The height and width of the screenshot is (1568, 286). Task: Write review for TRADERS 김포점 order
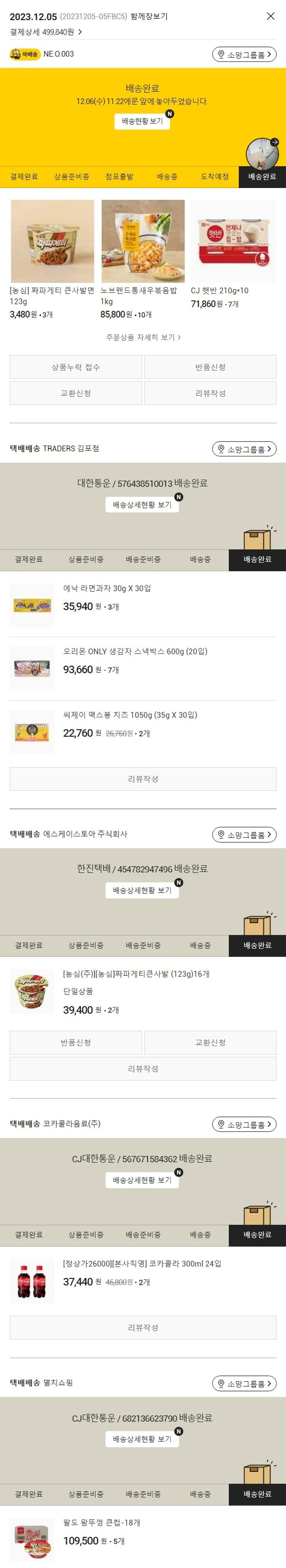point(143,779)
